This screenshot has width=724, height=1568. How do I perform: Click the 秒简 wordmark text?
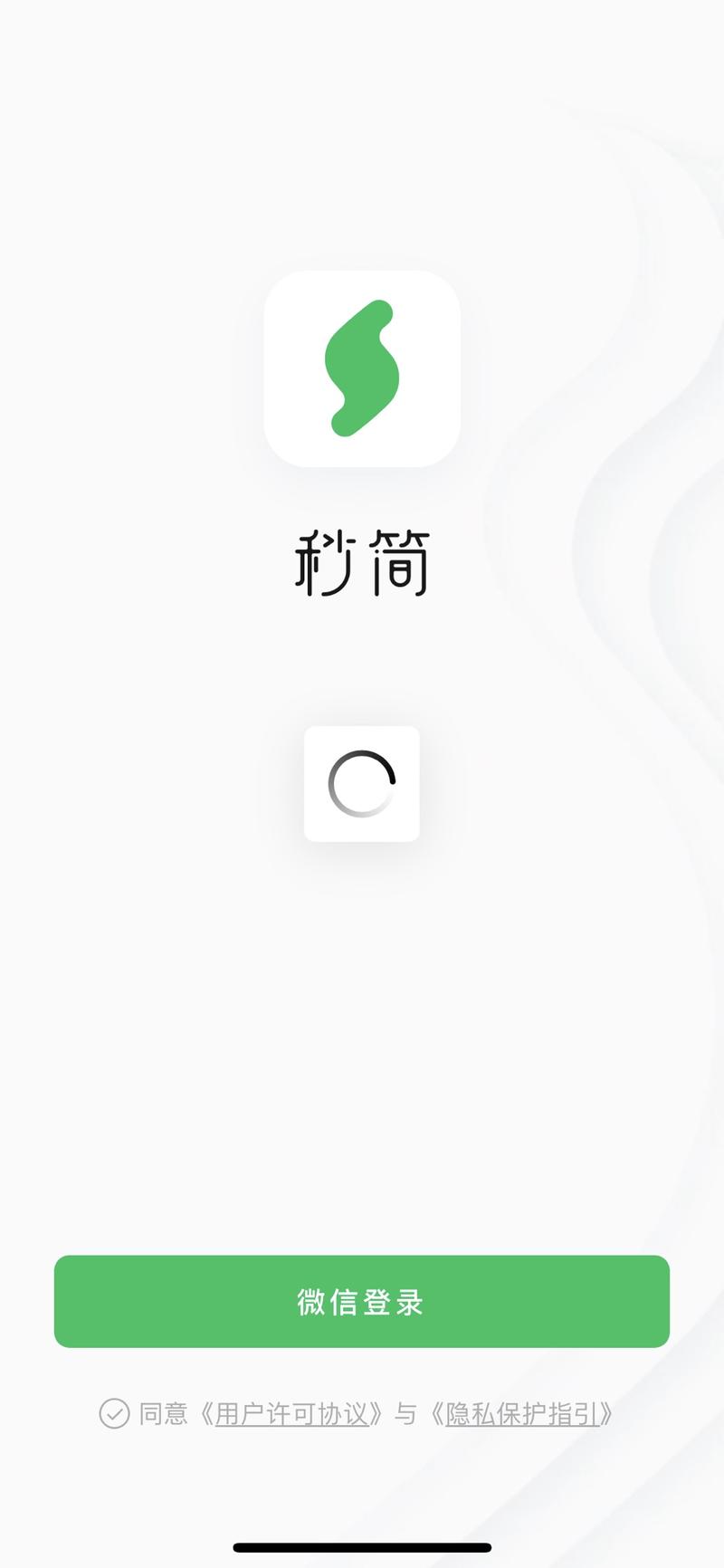click(362, 561)
